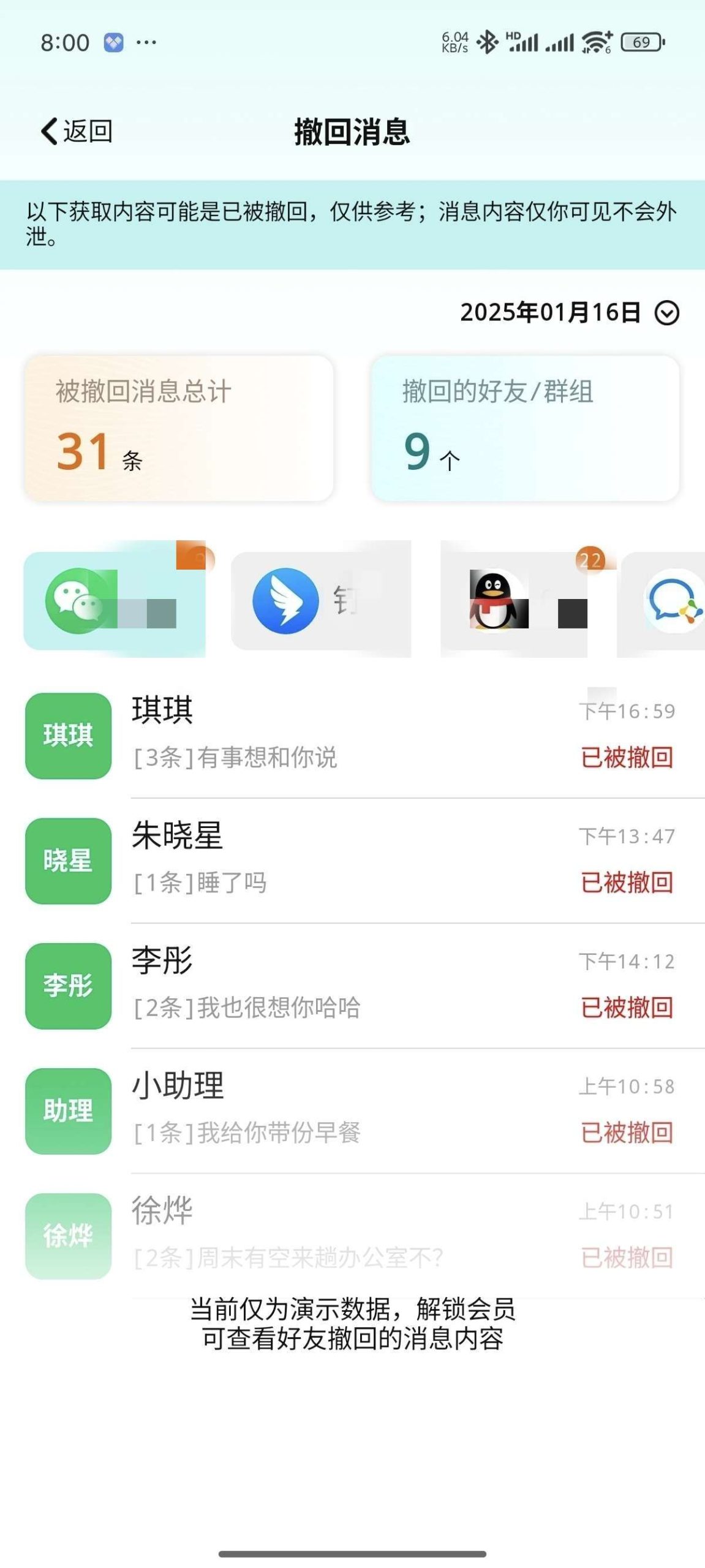Viewport: 705px width, 1568px height.
Task: Click the recalled messages total card showing 31
Action: click(x=178, y=429)
